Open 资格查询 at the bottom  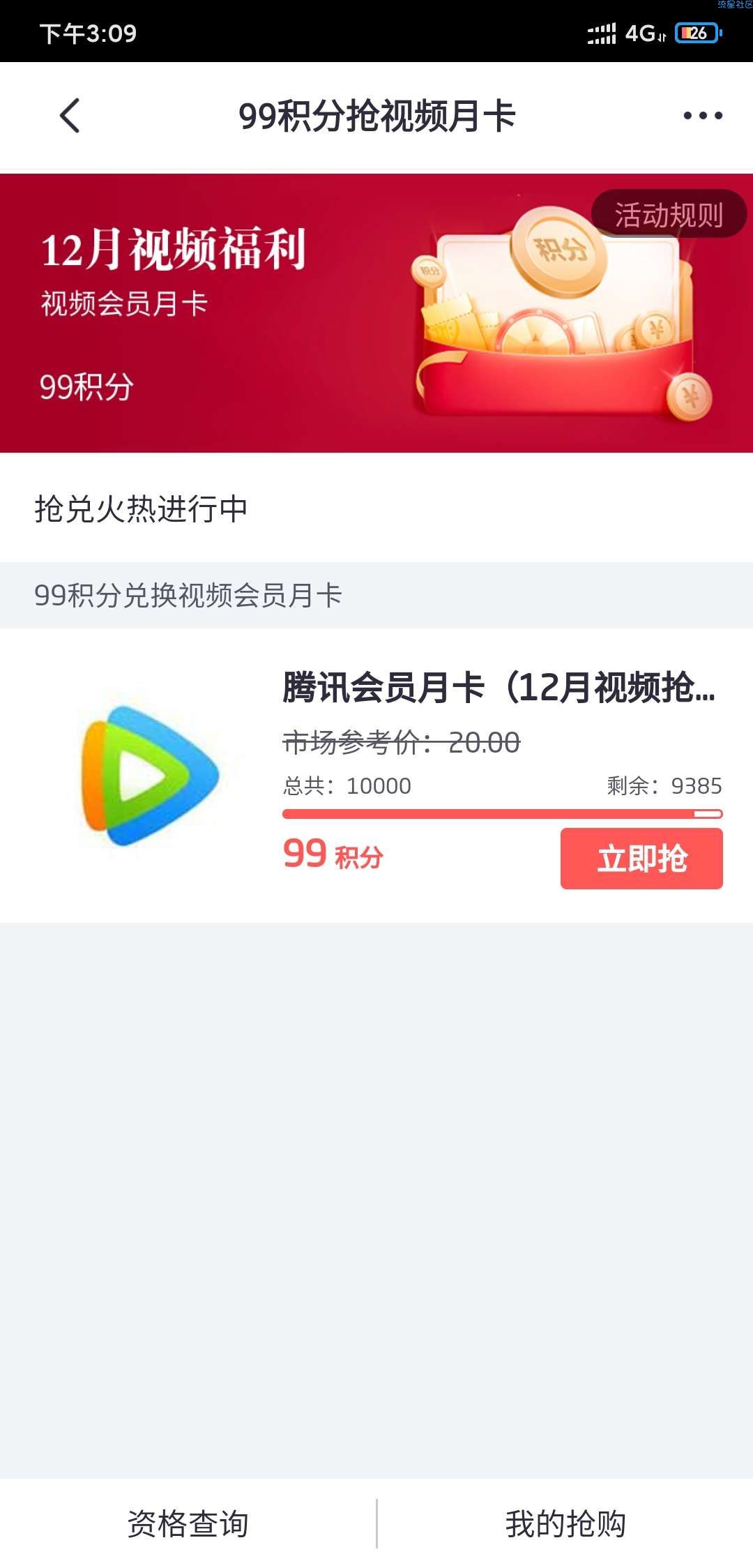(188, 1523)
